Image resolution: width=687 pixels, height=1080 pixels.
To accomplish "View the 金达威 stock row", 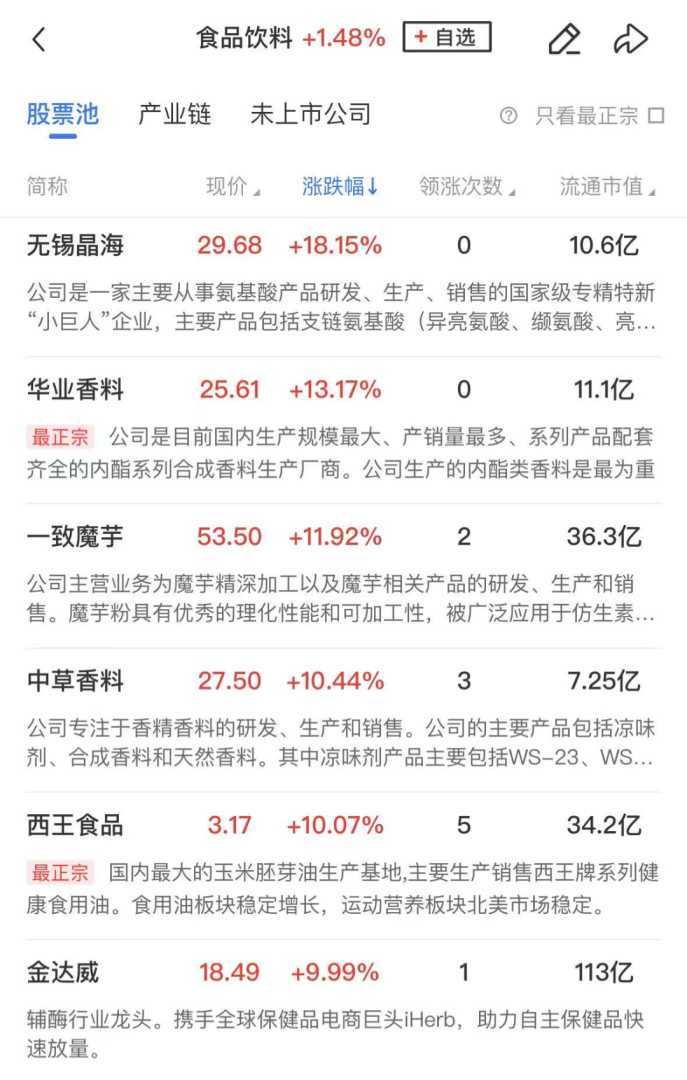I will pos(64,972).
